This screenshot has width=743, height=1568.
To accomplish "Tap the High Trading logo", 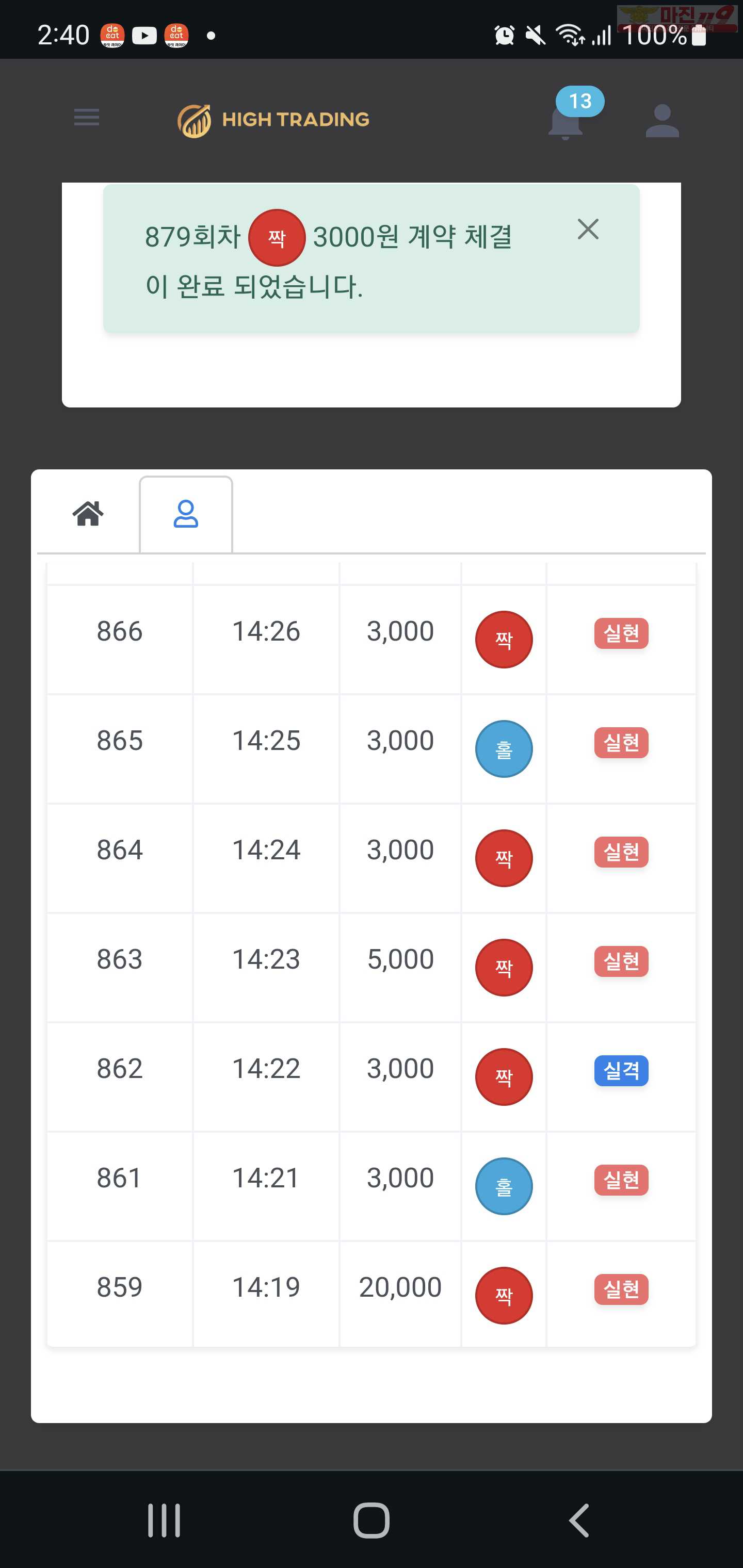I will (273, 120).
